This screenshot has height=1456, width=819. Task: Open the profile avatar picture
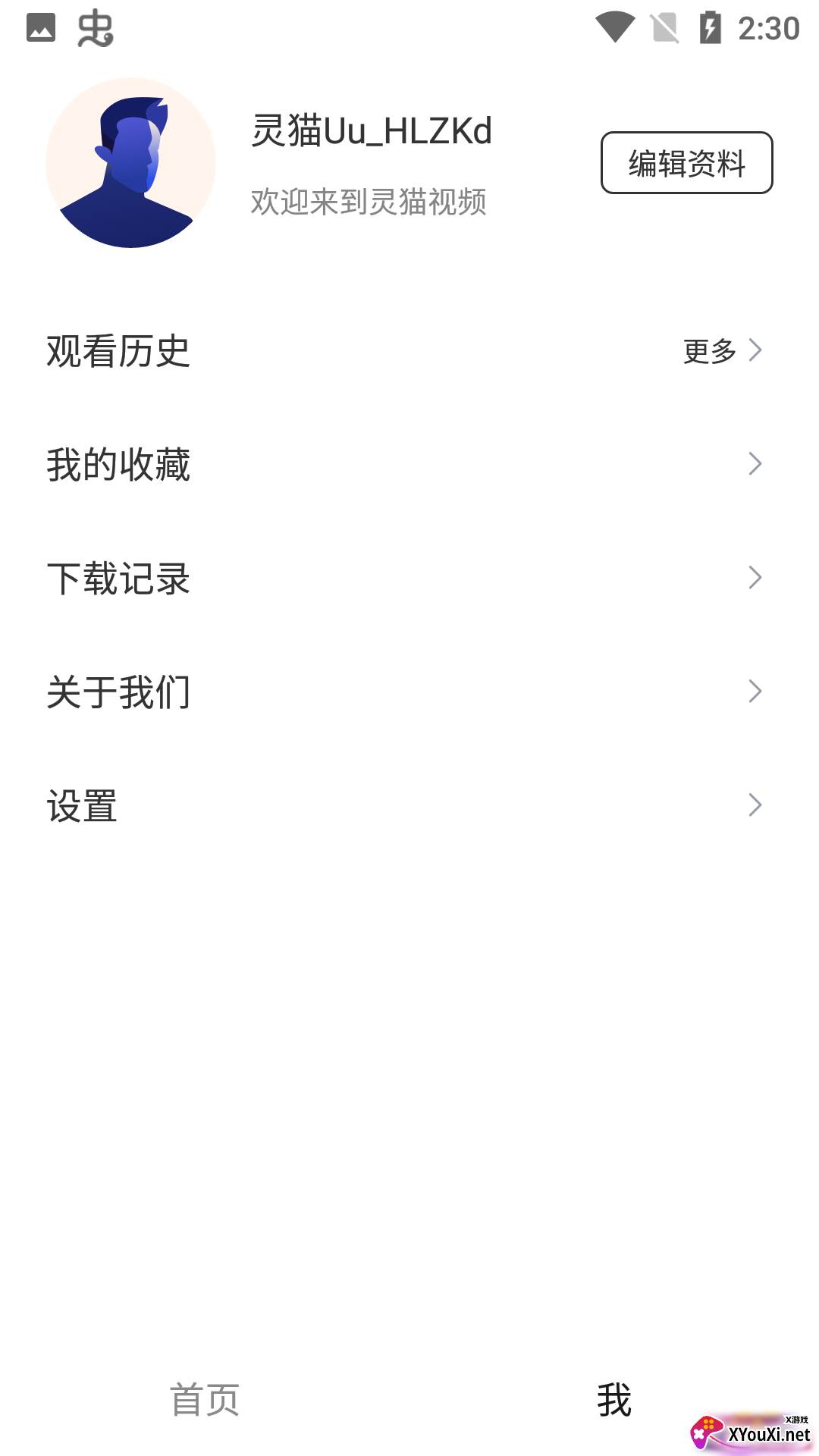tap(130, 162)
